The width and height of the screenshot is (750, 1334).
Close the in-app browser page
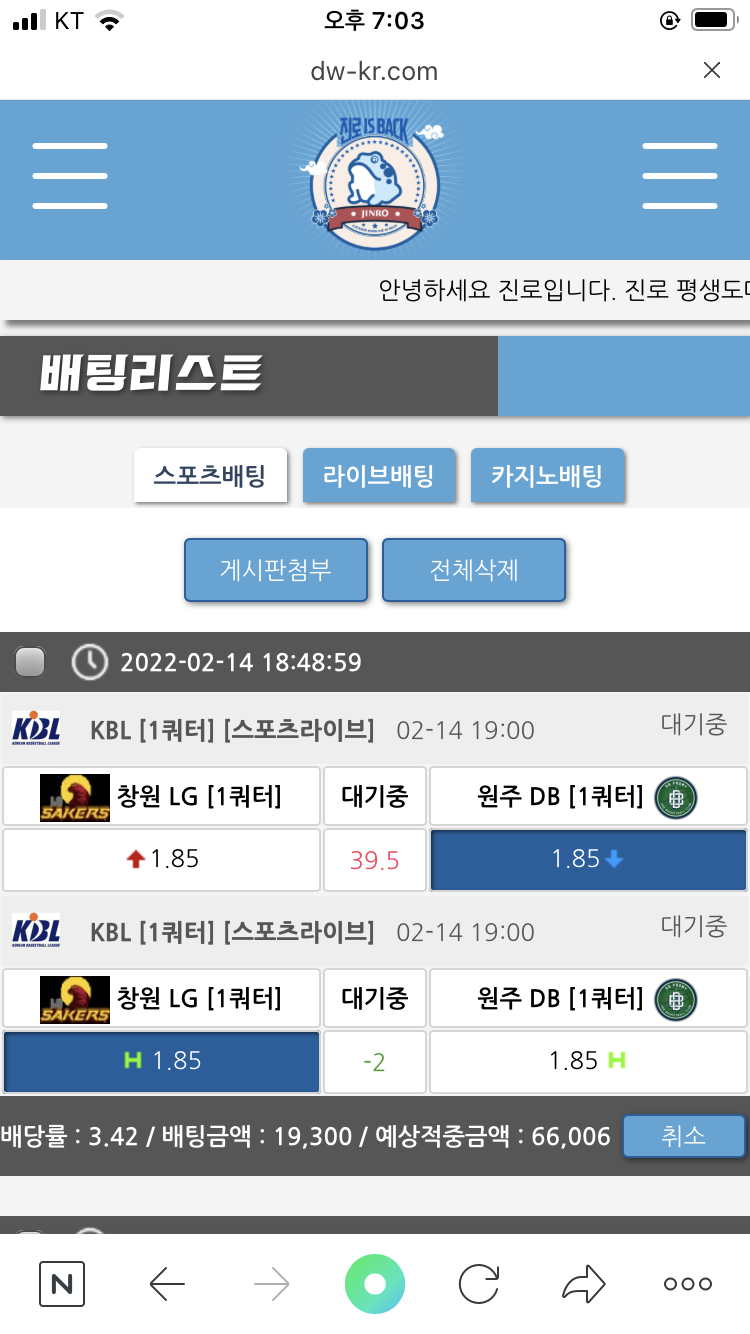coord(711,70)
